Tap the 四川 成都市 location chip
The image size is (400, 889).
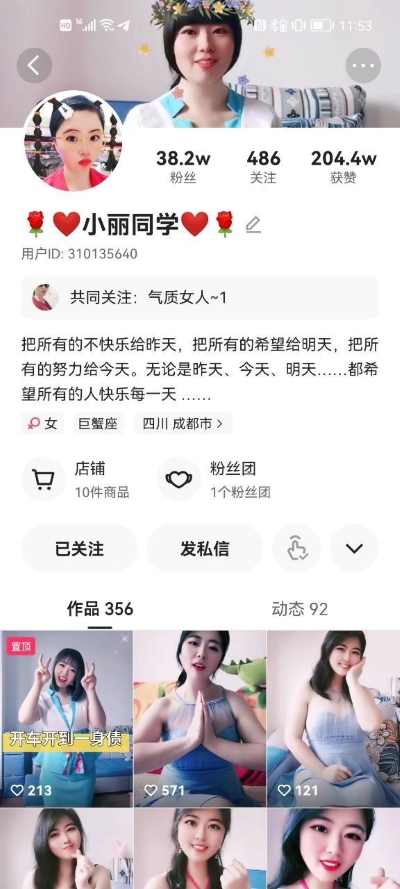(182, 424)
